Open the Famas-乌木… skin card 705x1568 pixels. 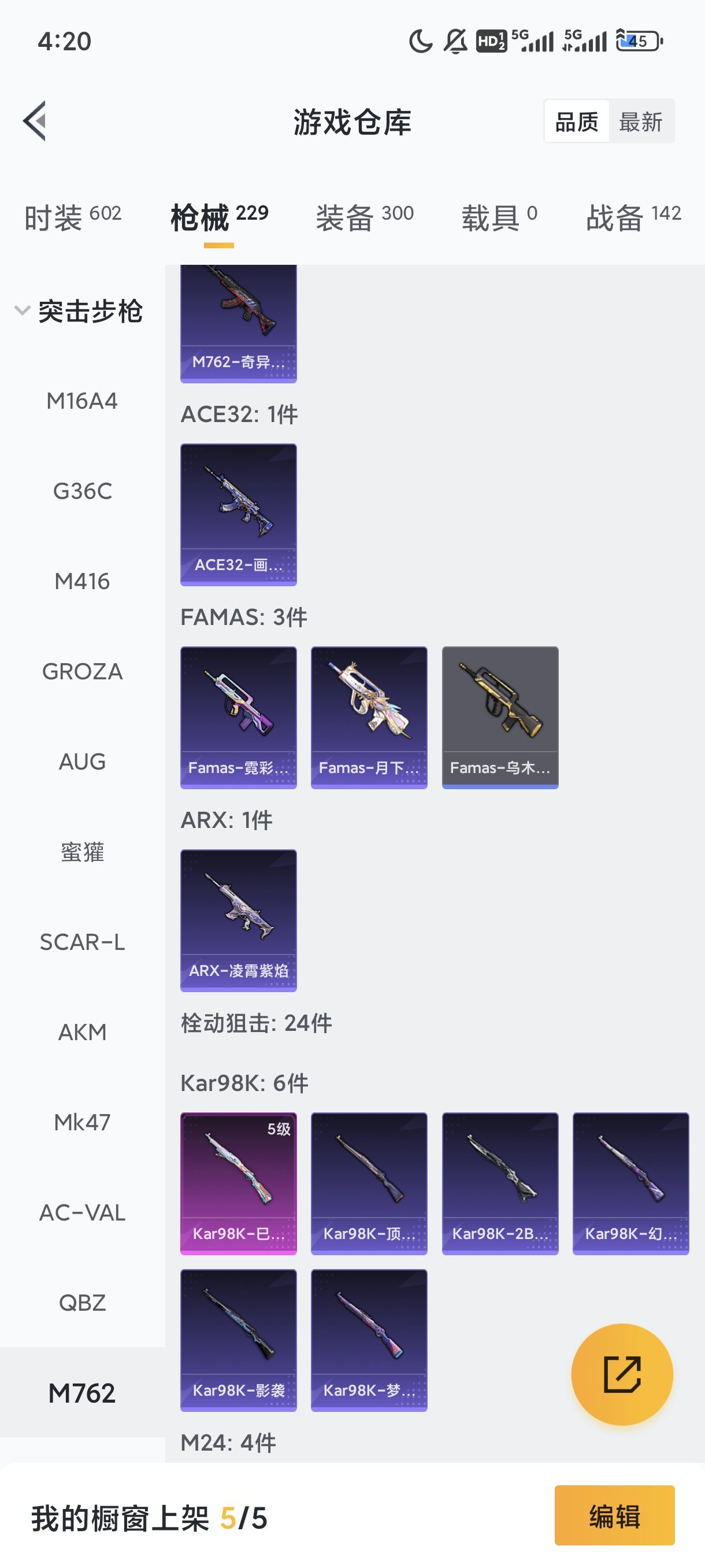pos(500,717)
